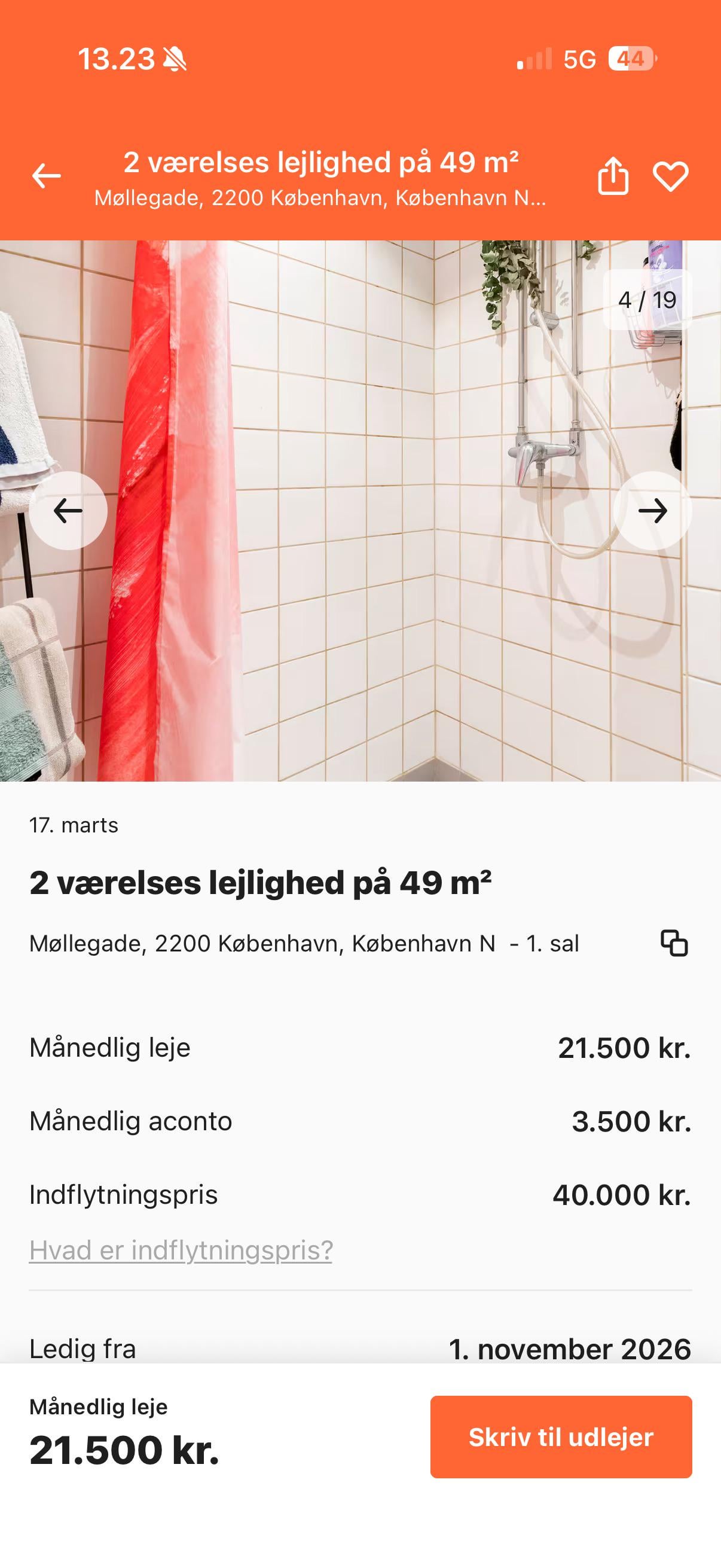The image size is (721, 1568).
Task: Show the previous listing photo
Action: click(x=68, y=511)
